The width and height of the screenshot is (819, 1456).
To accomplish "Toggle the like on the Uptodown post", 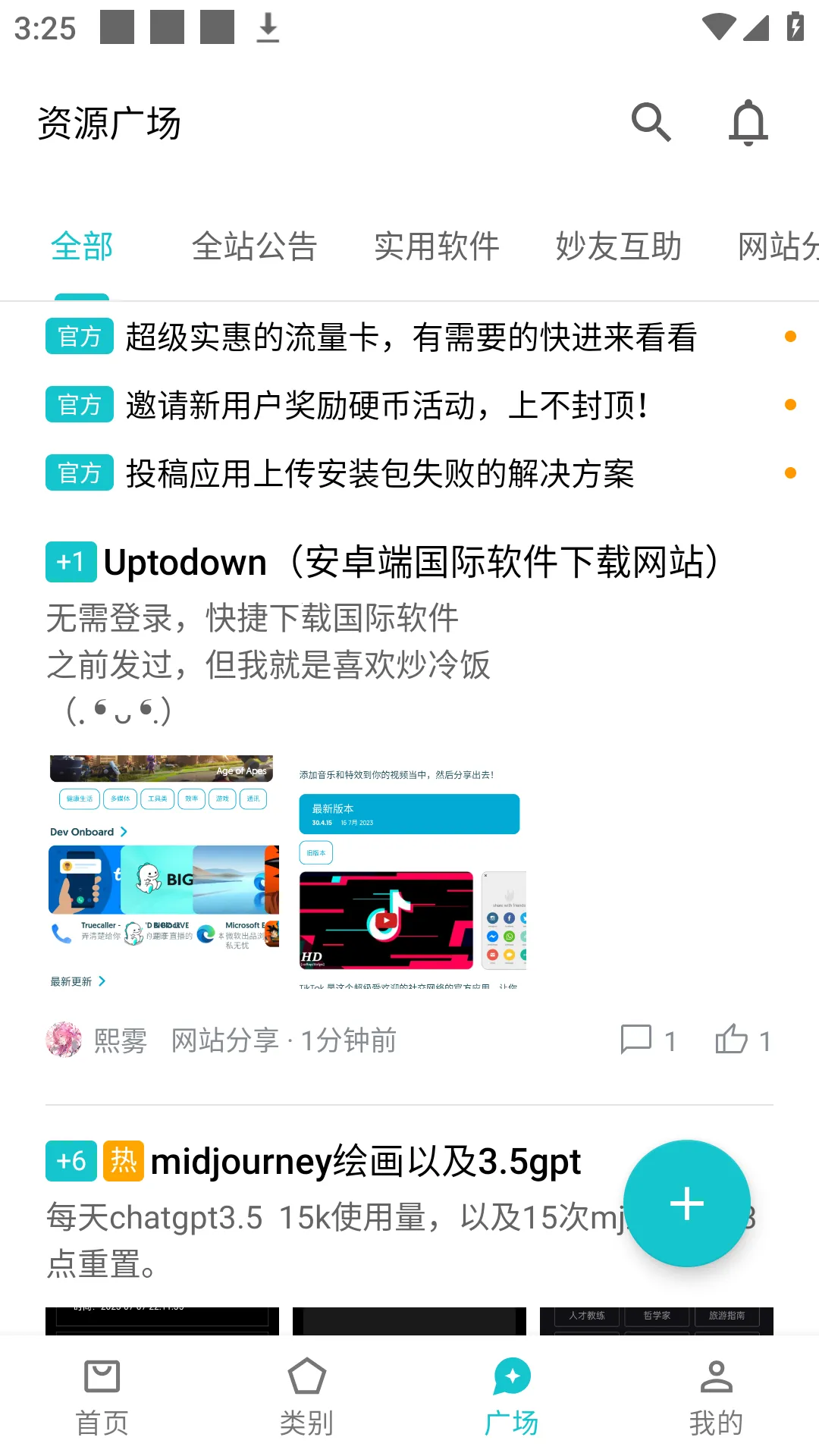I will 733,1040.
